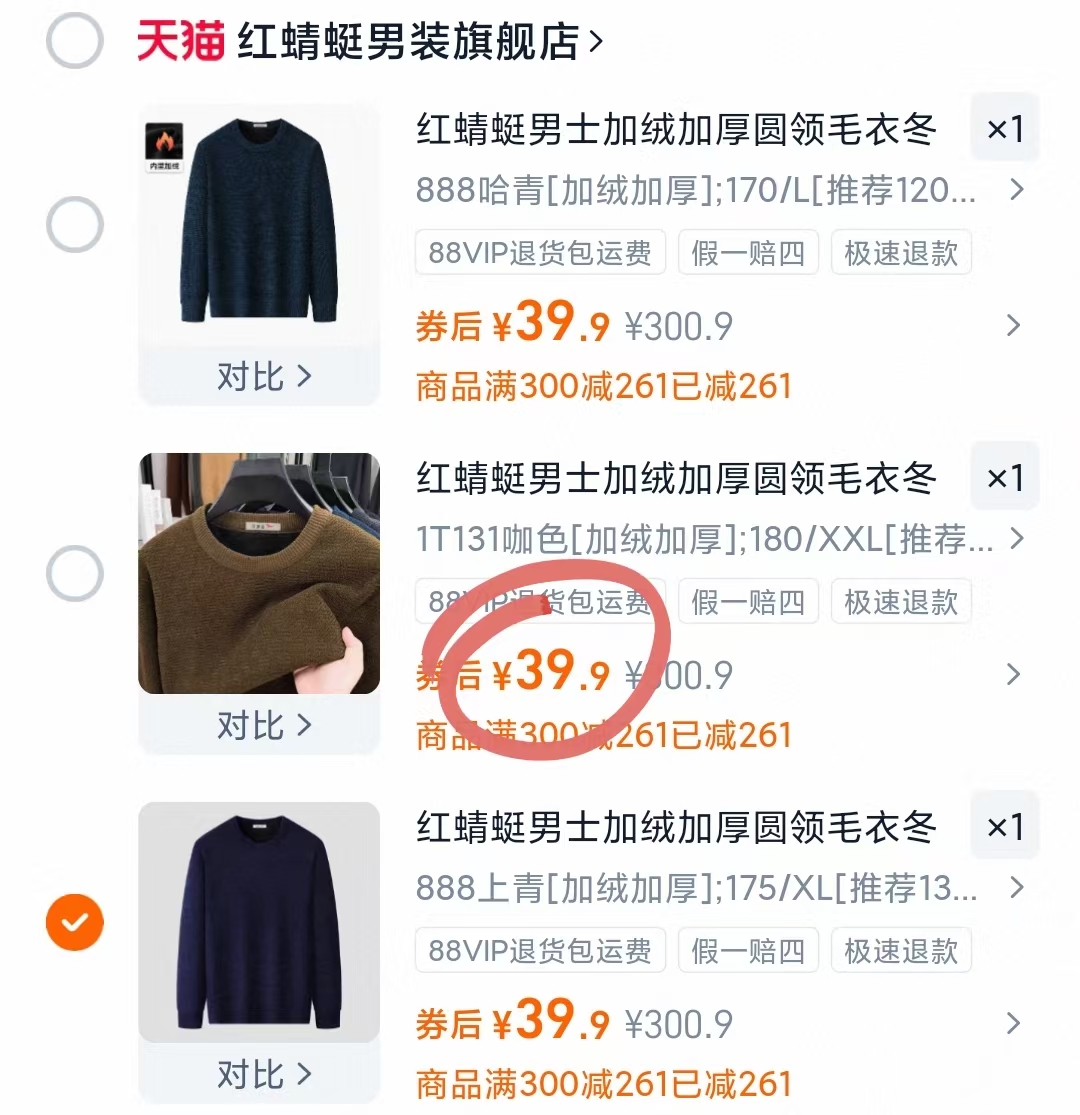Tap the 极速退款 tag on second item

(901, 601)
